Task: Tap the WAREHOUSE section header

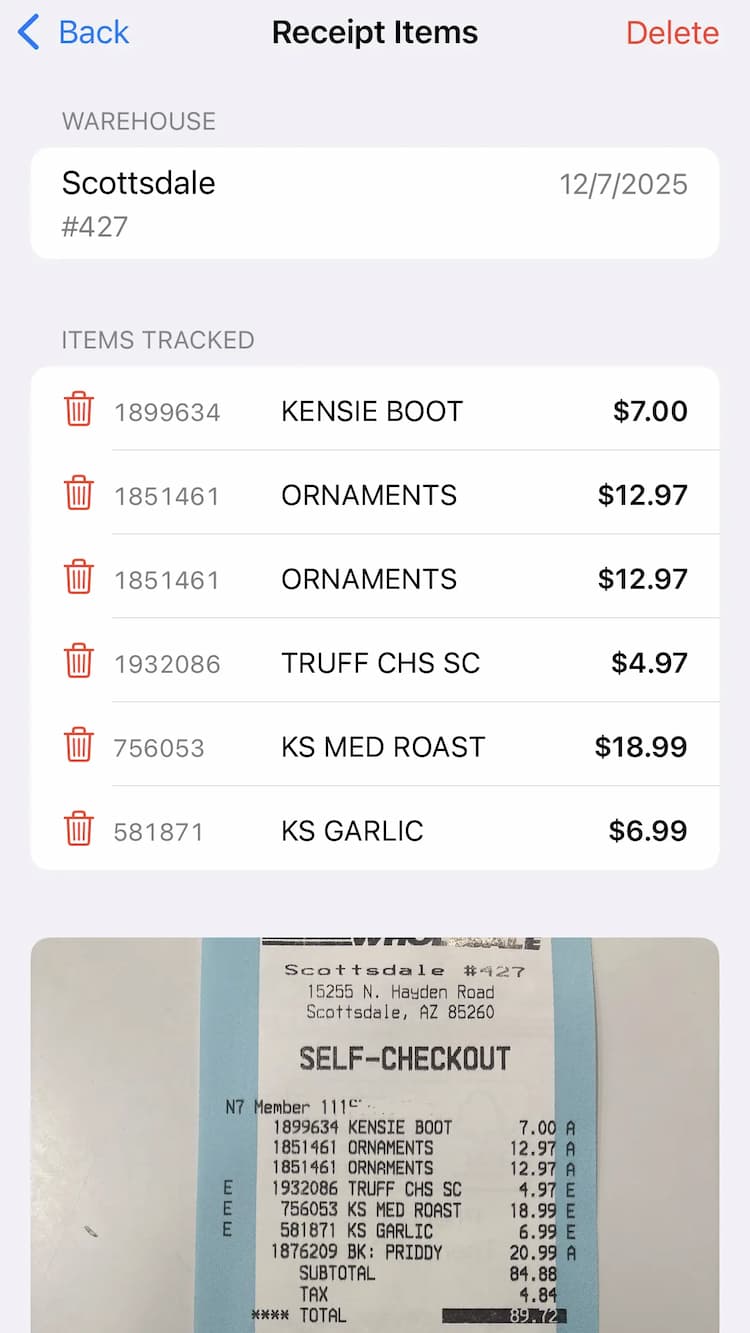Action: pos(139,120)
